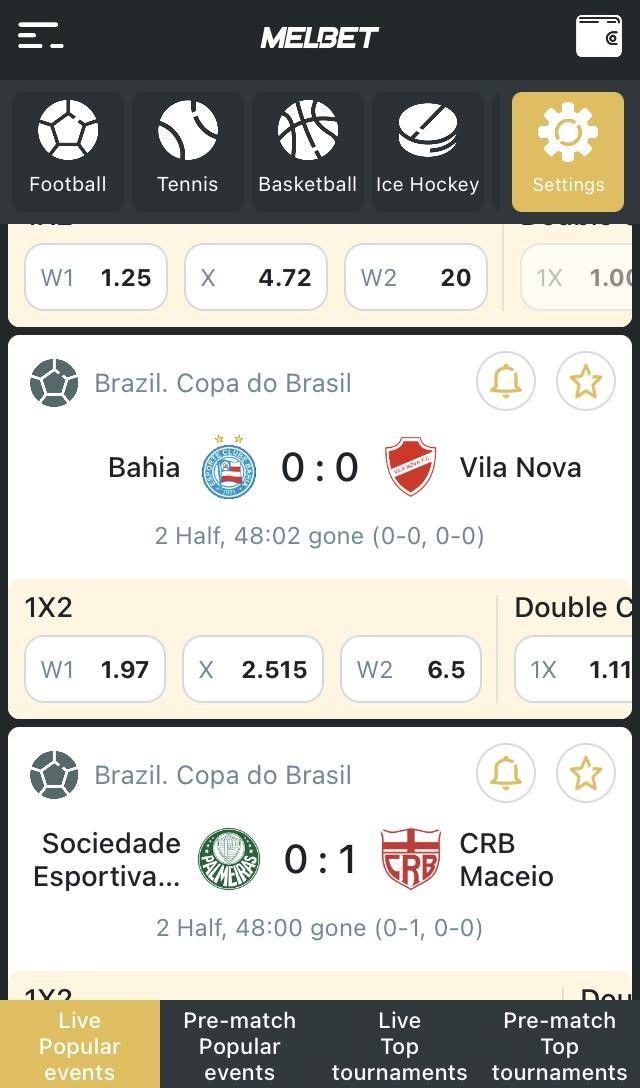Switch to Live Top tournaments tab
The width and height of the screenshot is (640, 1088).
[x=400, y=1046]
